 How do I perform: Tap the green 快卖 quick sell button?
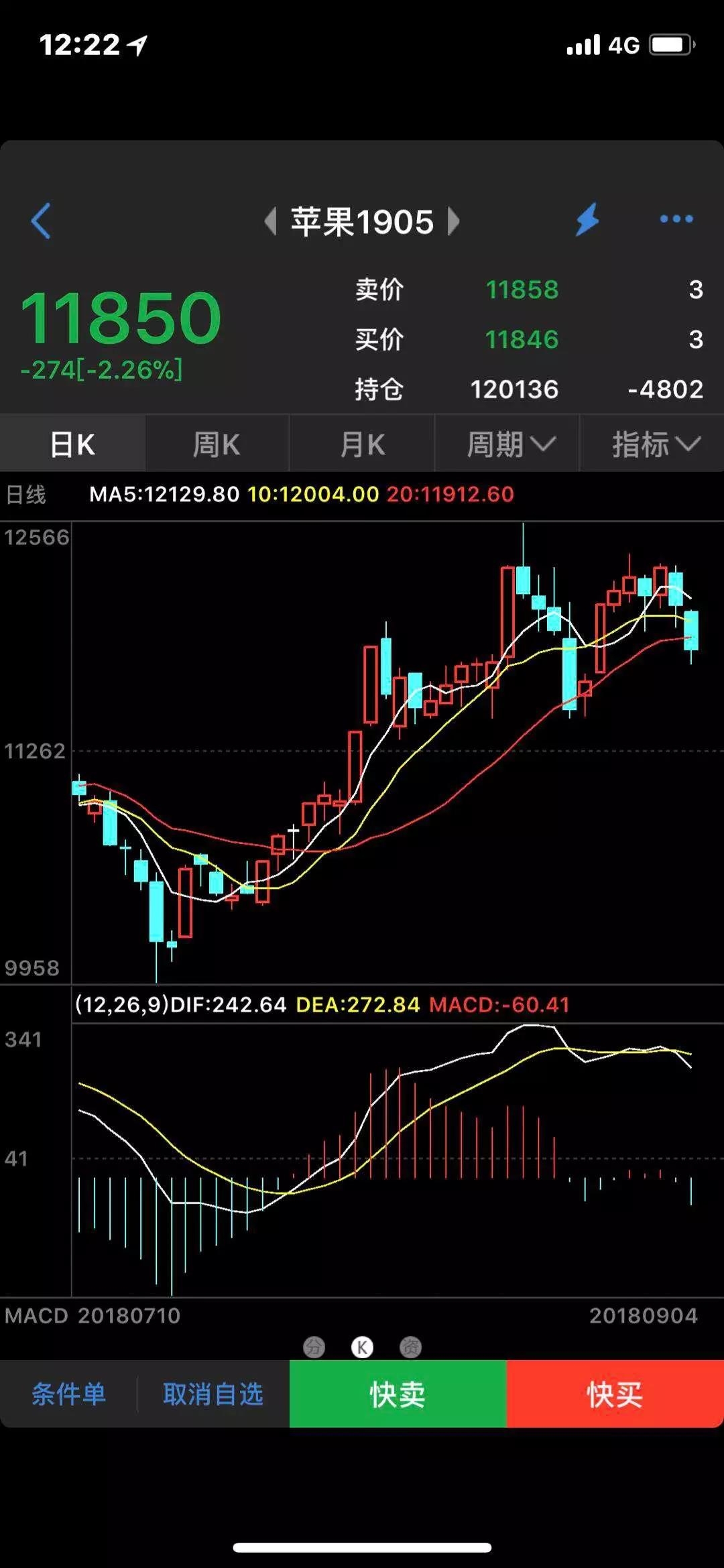coord(398,1394)
